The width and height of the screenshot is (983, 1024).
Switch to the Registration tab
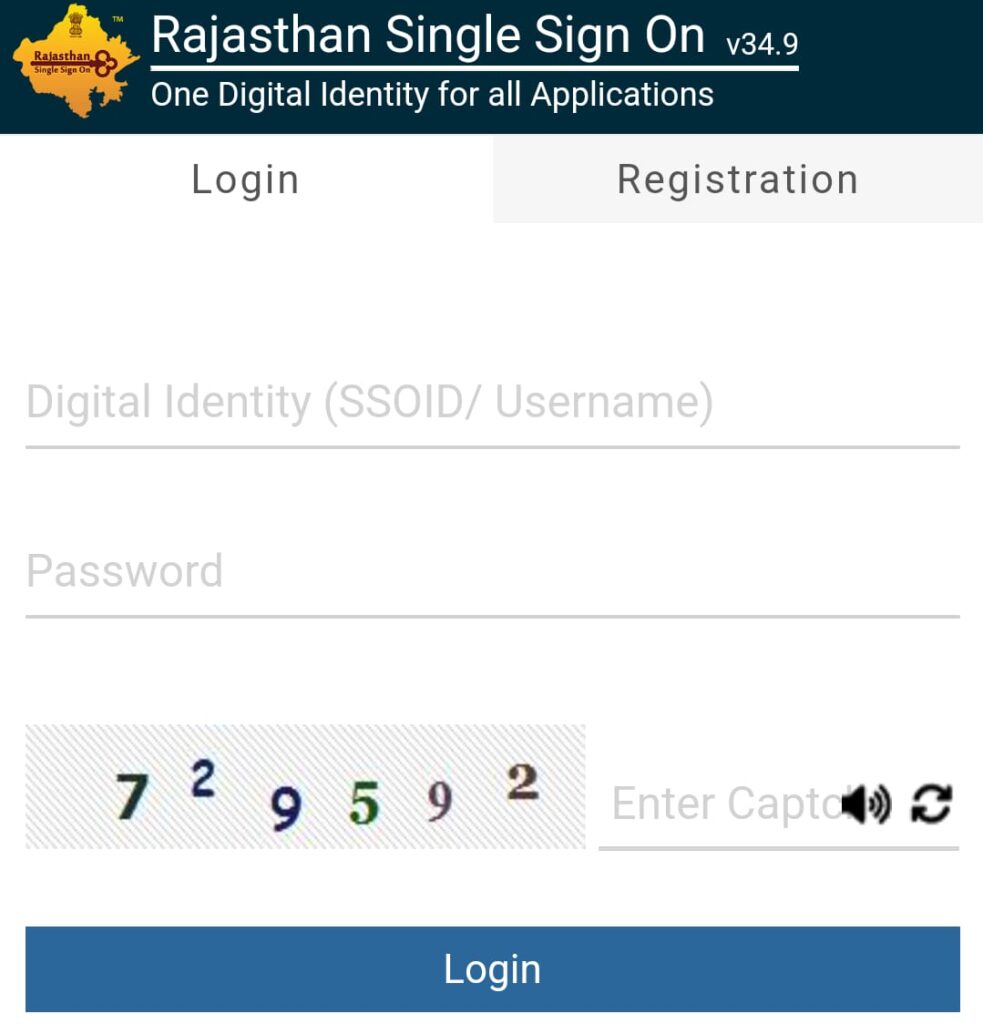click(x=737, y=180)
